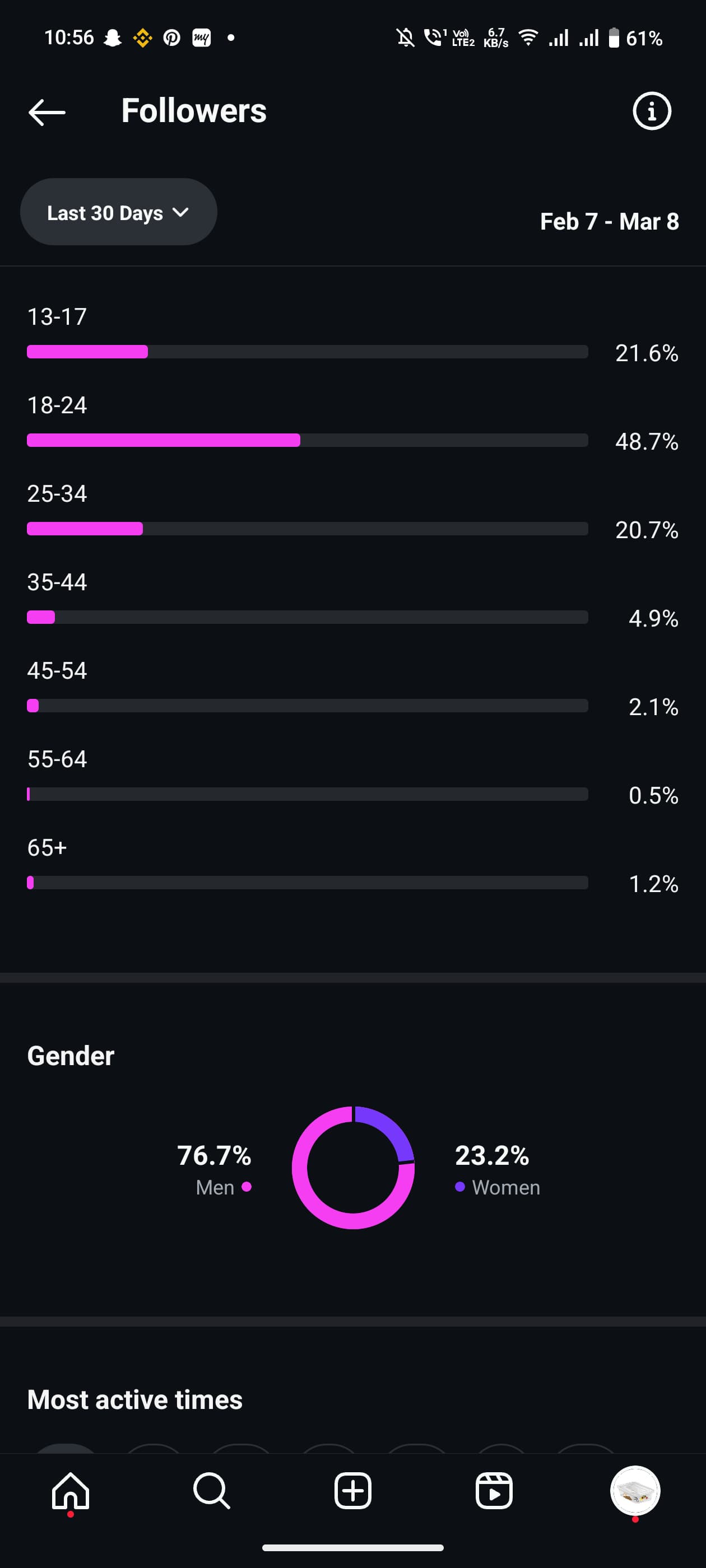Open the profile tab avatar

(x=635, y=1491)
